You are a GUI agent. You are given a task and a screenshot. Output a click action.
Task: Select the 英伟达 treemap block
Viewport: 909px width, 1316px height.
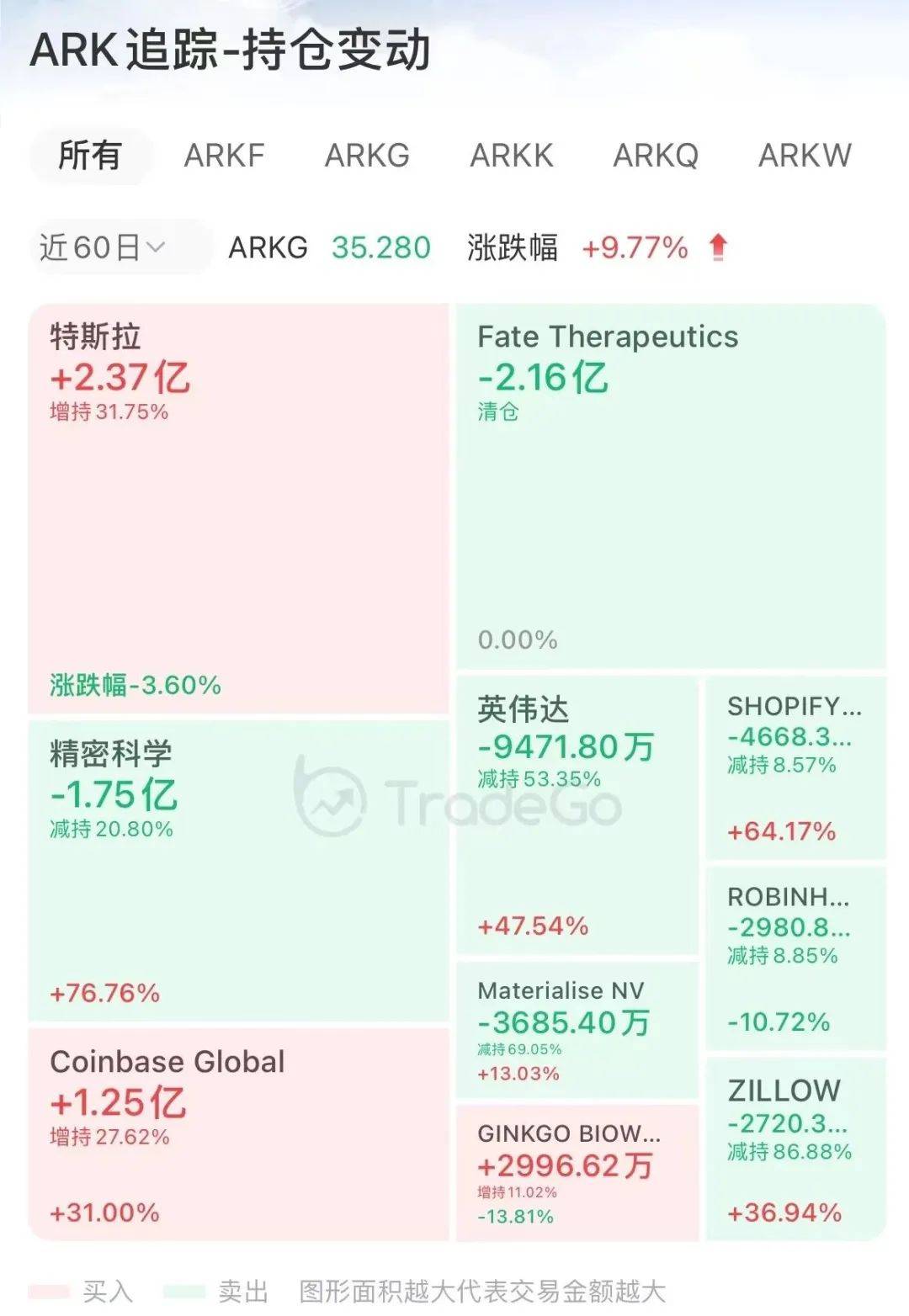coord(577,808)
